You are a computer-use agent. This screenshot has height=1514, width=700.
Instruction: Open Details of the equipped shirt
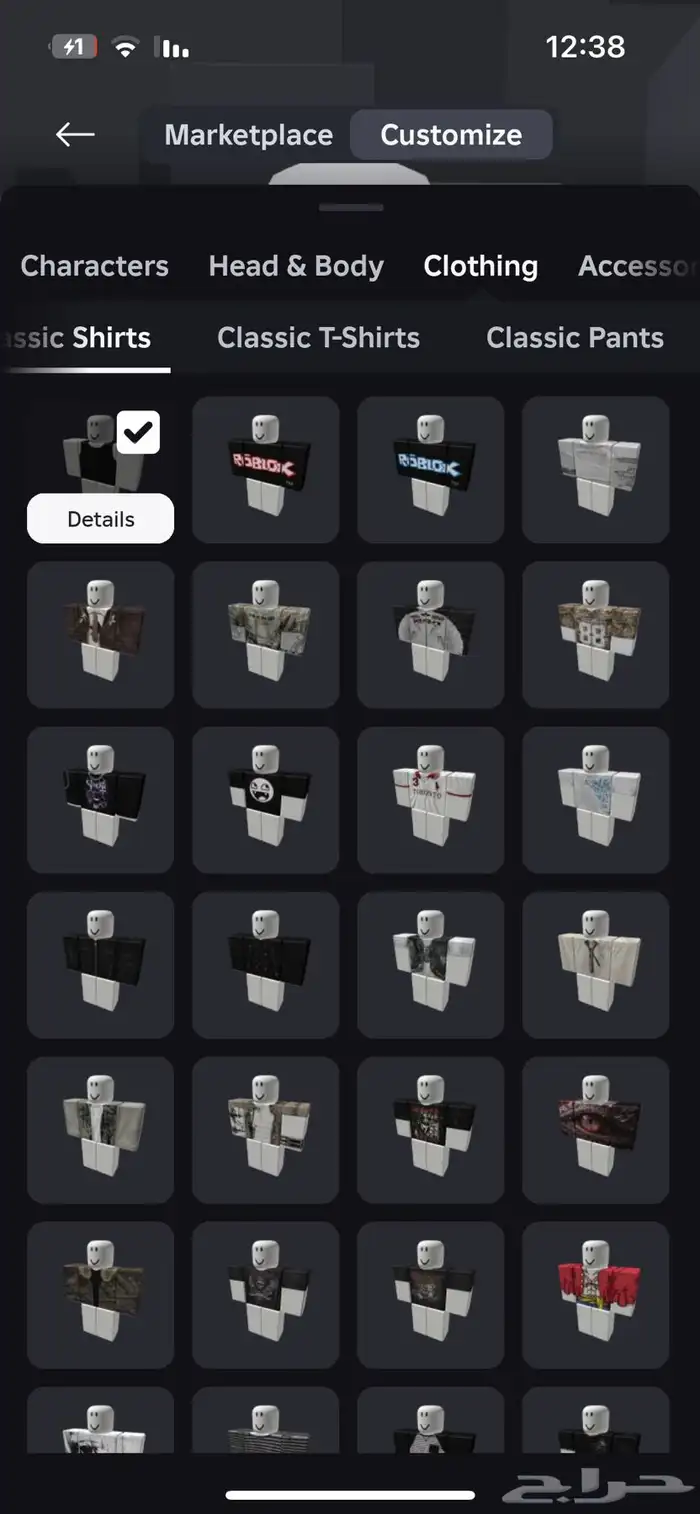(100, 519)
